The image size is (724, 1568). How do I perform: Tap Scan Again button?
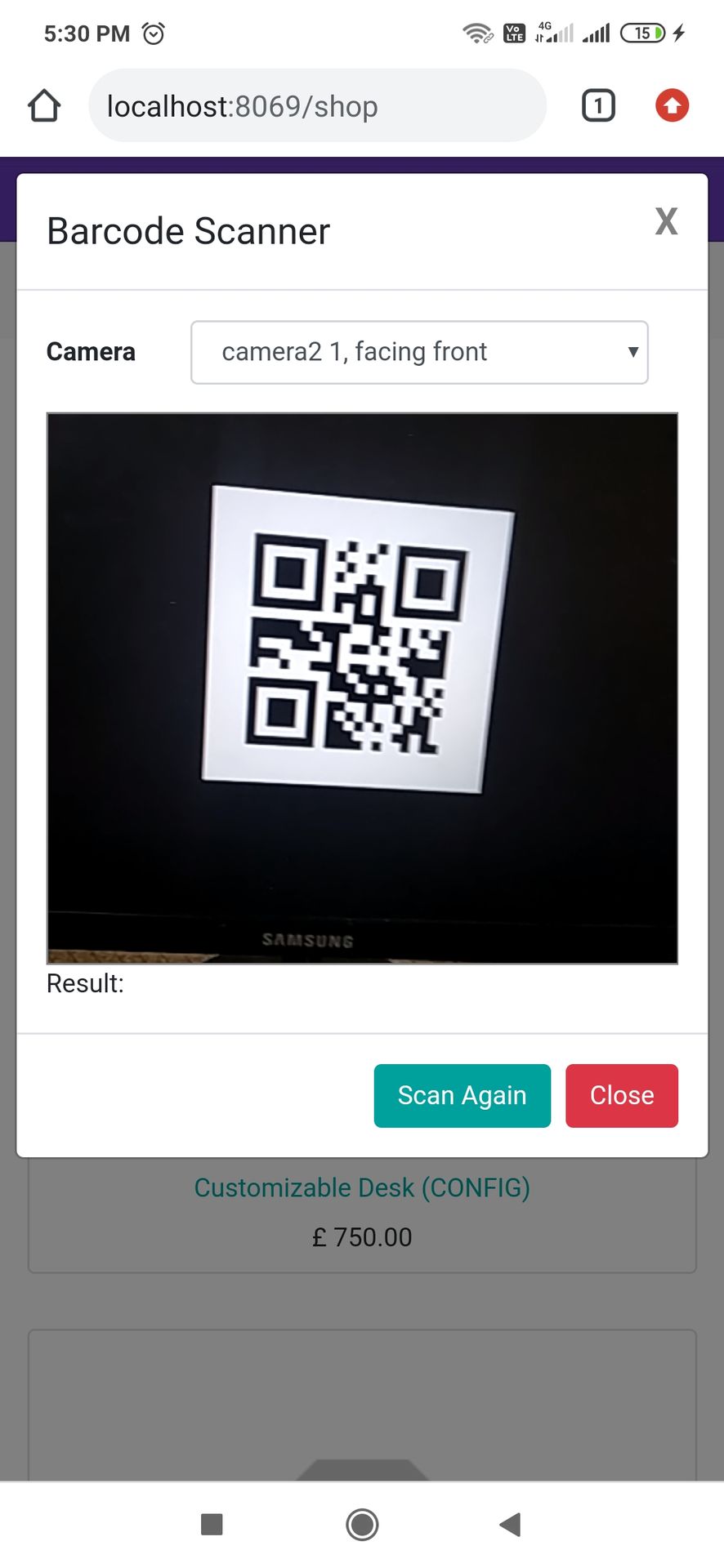click(462, 1095)
